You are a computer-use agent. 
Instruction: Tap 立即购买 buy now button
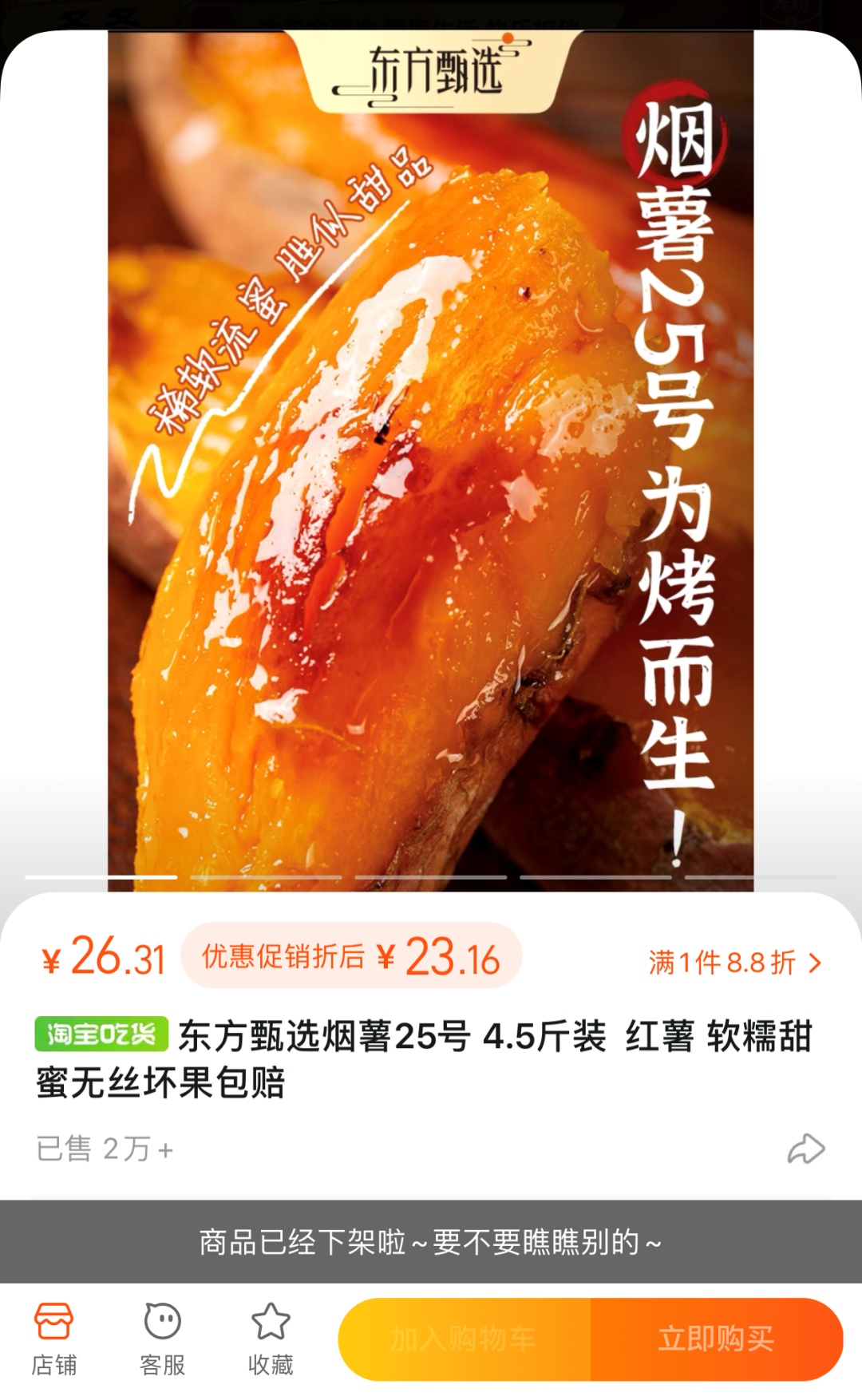(x=716, y=1339)
